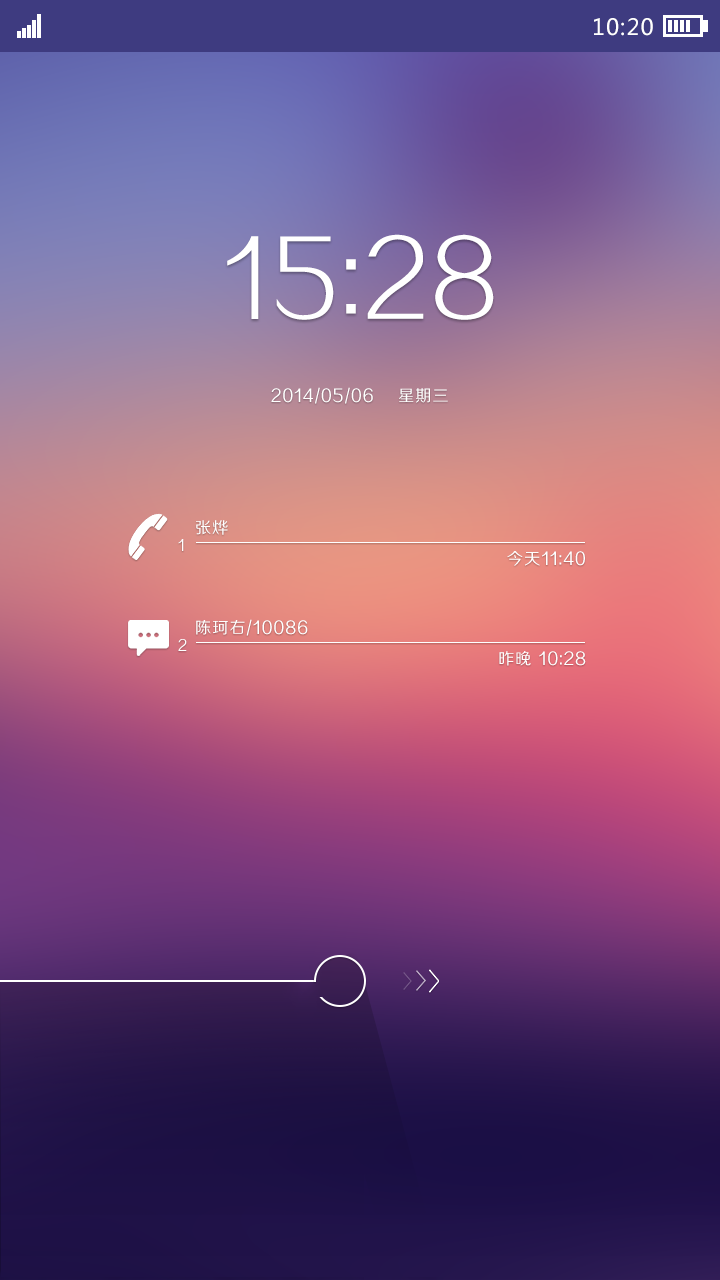The image size is (720, 1280).
Task: Open messages from 陈珂右/10086
Action: (355, 638)
